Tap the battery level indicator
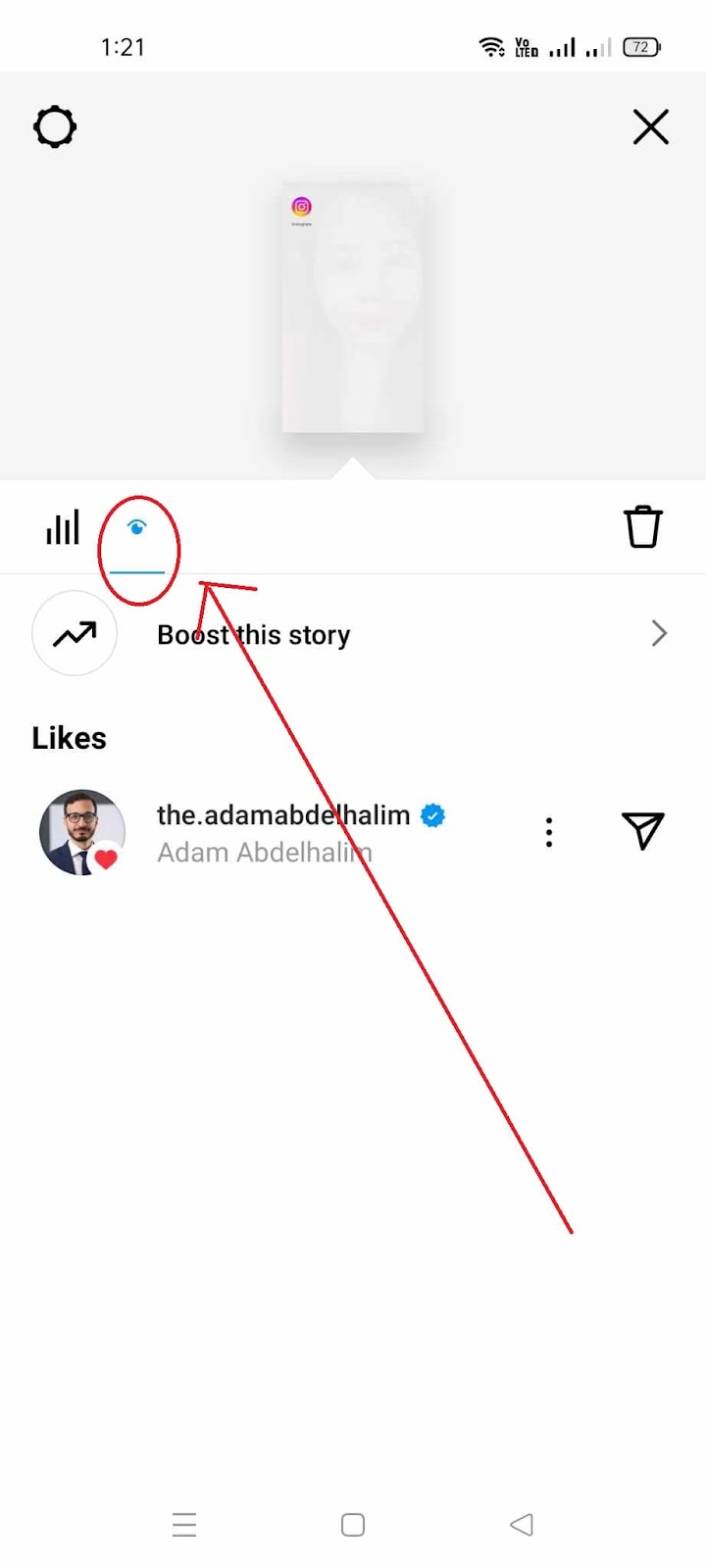Image resolution: width=706 pixels, height=1568 pixels. coord(640,45)
